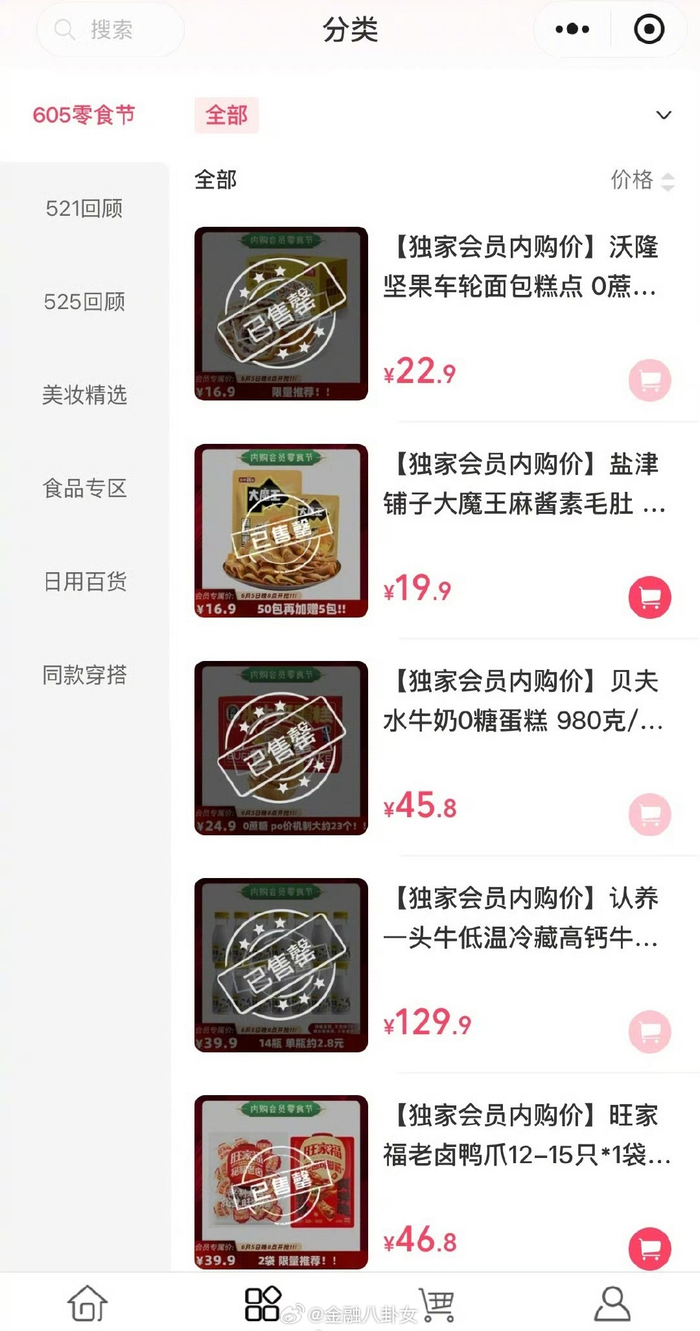Open the 贝夫水牛奶0糖蛋糕 product
Image resolution: width=700 pixels, height=1331 pixels.
pos(520,701)
